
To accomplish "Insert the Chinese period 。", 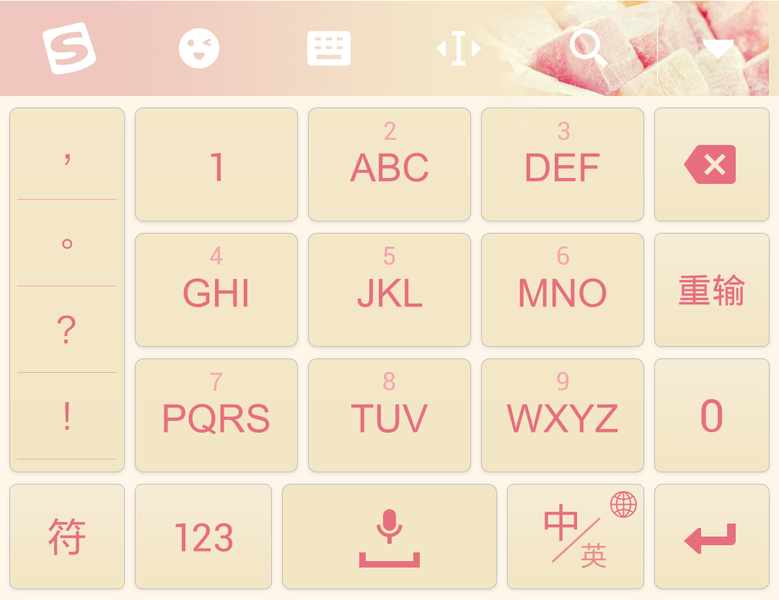I will pos(67,243).
